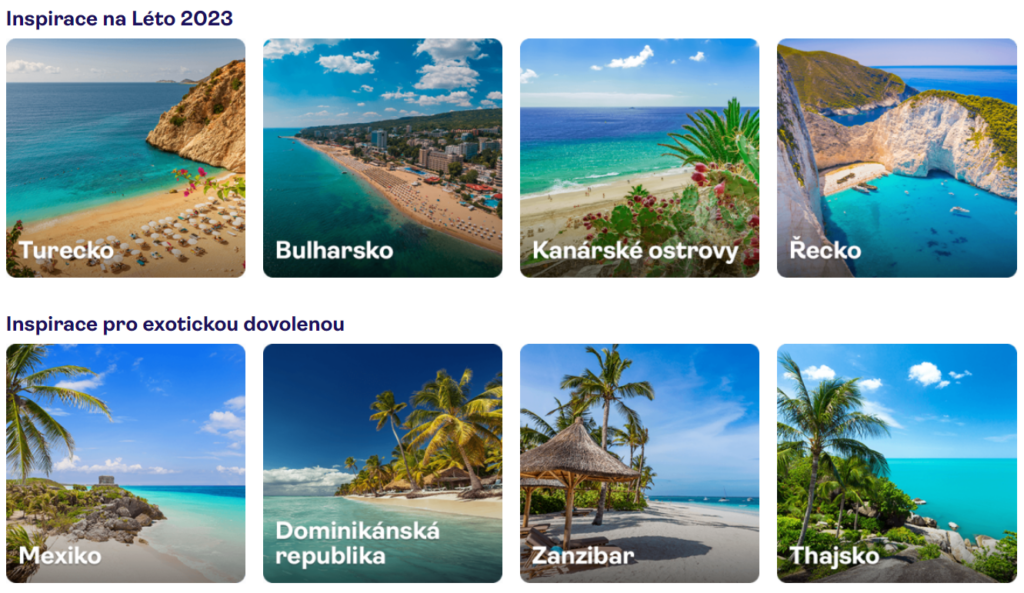The height and width of the screenshot is (593, 1024).
Task: Open the Turecko destination card
Action: [125, 158]
